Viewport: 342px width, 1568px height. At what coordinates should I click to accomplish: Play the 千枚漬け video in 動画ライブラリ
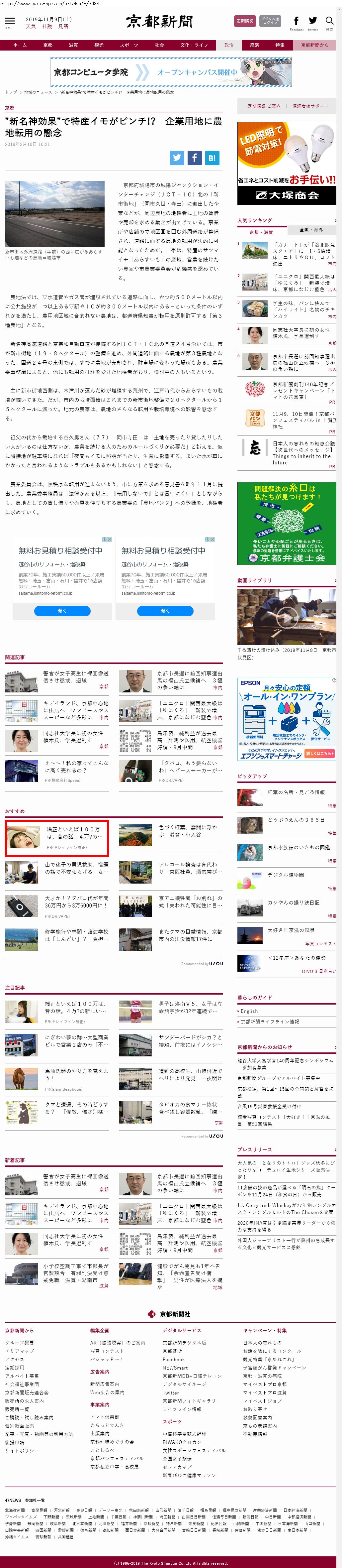[x=286, y=617]
